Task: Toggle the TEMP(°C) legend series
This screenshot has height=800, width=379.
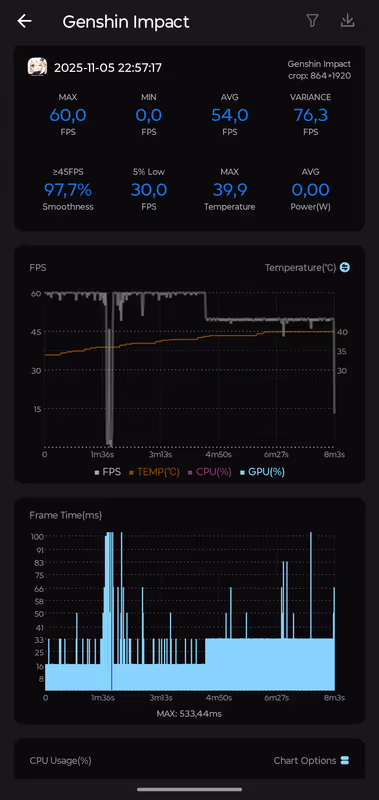Action: point(154,472)
